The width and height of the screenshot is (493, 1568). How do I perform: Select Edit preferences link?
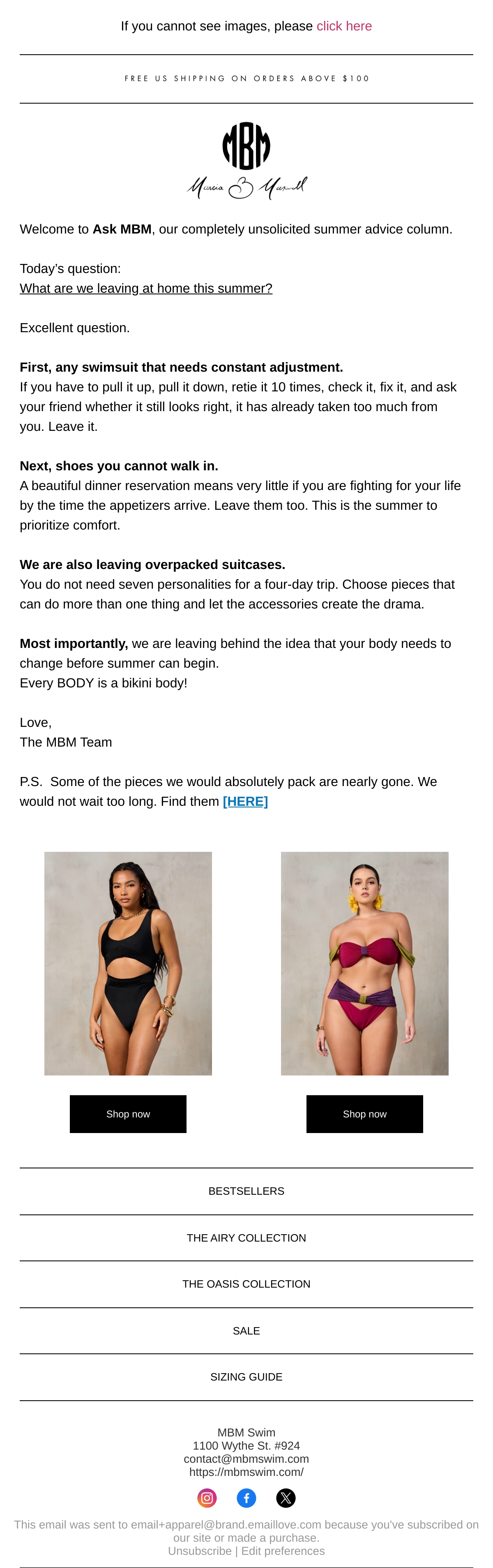(x=283, y=1551)
